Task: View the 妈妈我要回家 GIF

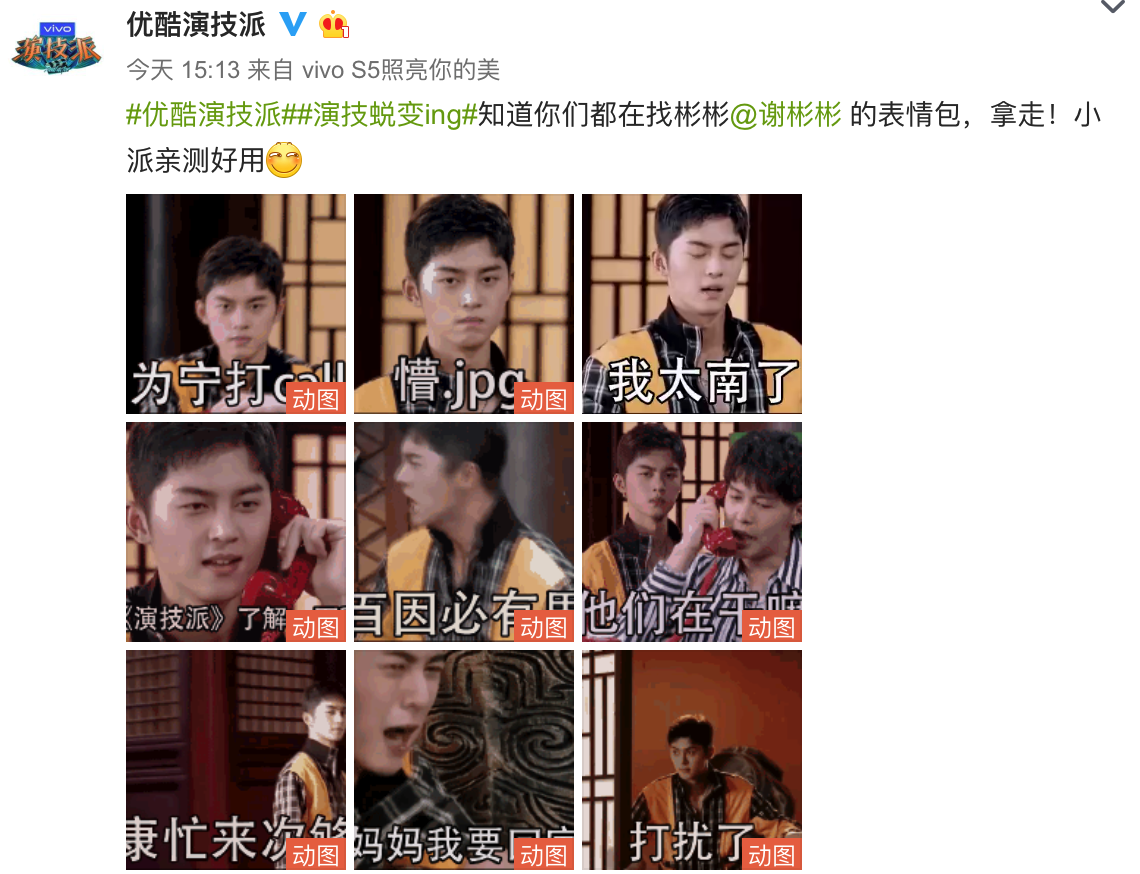Action: 463,759
